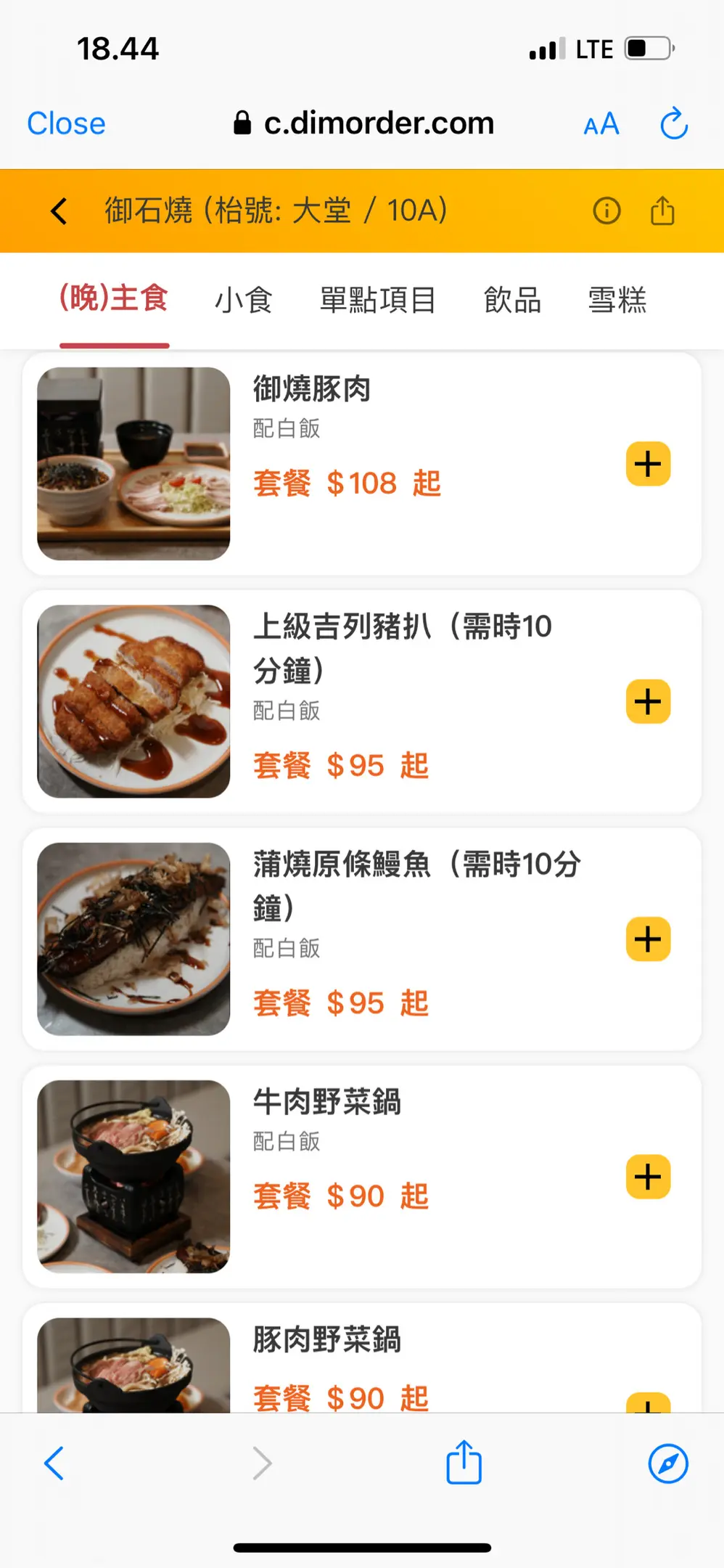Add 牛肉野菜鍋 to the order
This screenshot has height=1568, width=724.
tap(648, 1177)
